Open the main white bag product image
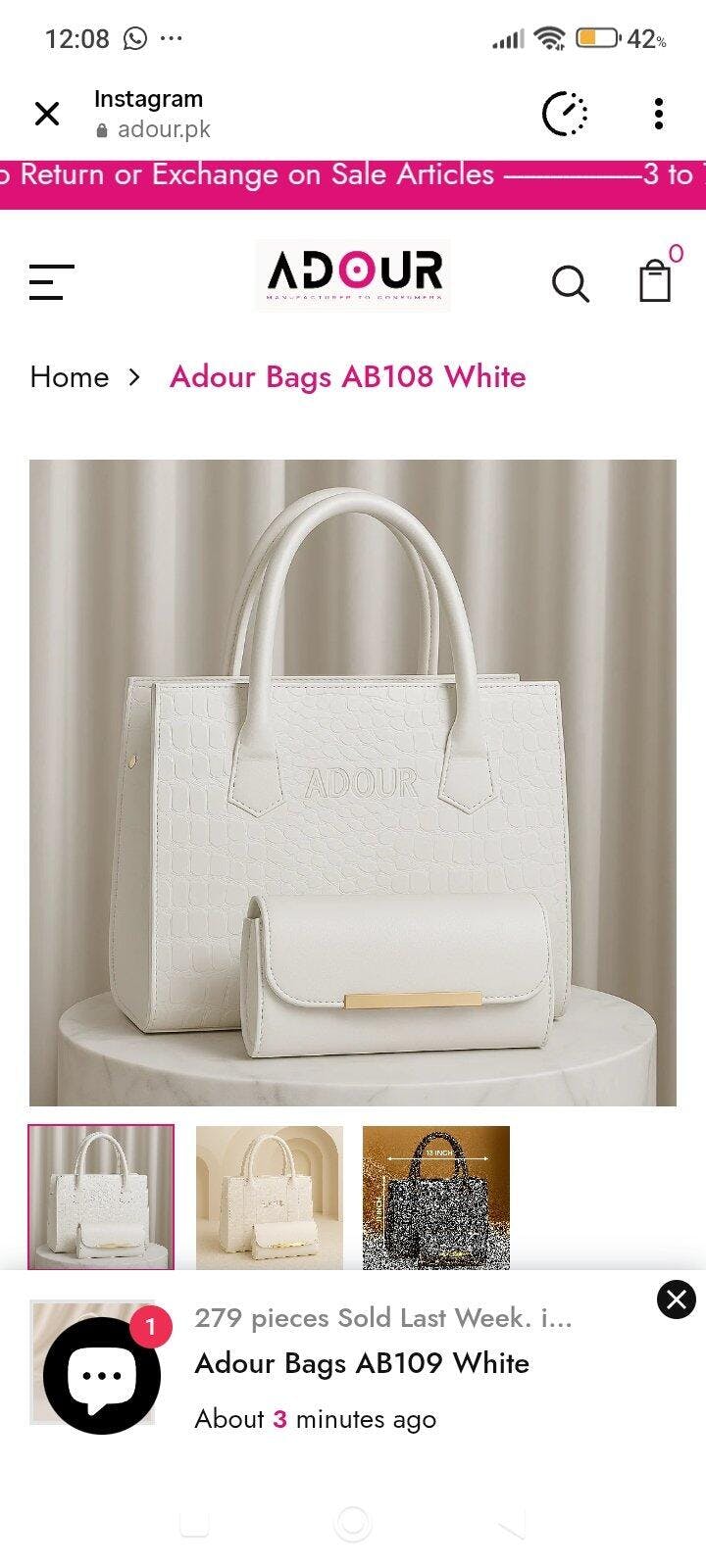 click(353, 783)
